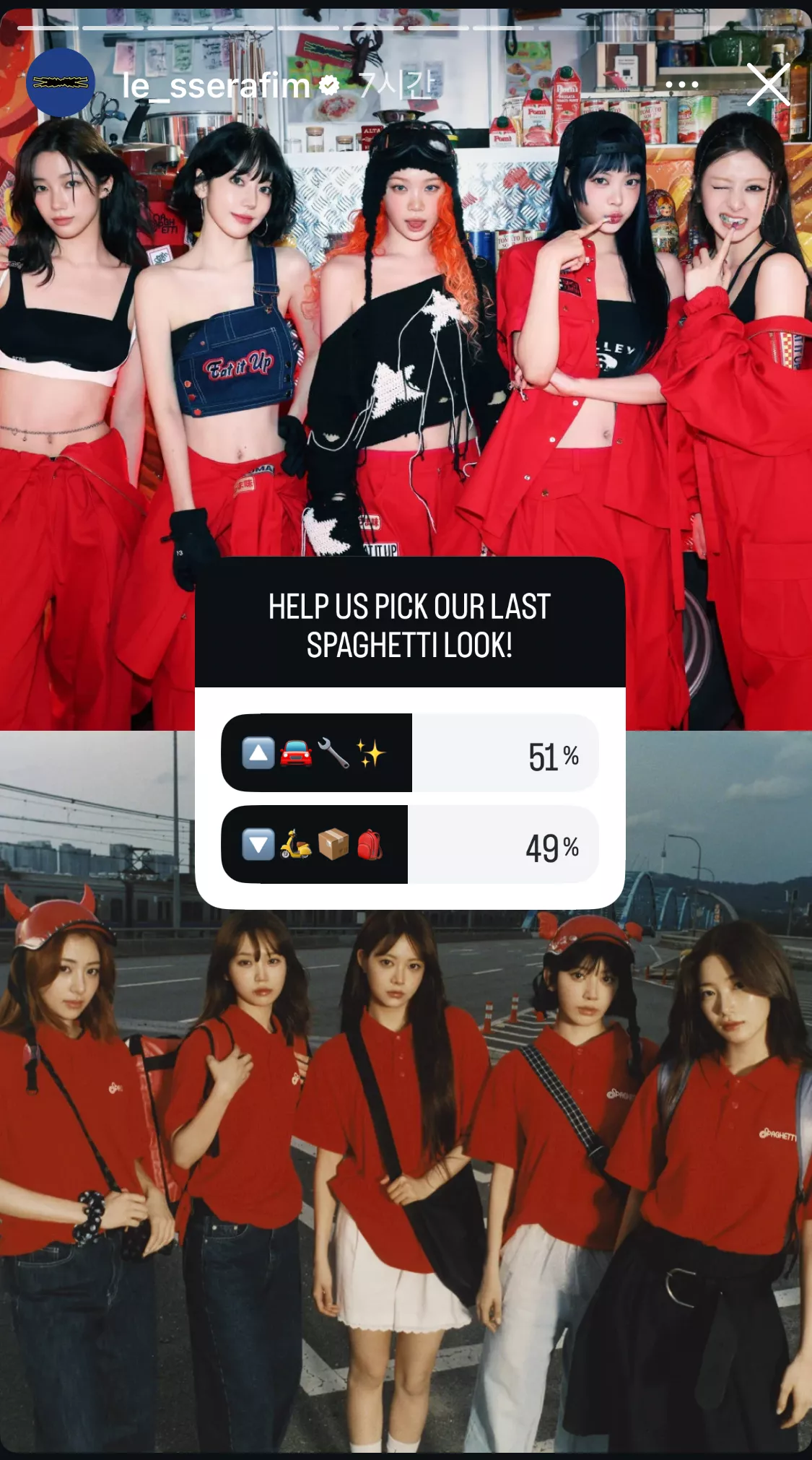Tap the le_sserafim username
The image size is (812, 1460).
pyautogui.click(x=215, y=86)
